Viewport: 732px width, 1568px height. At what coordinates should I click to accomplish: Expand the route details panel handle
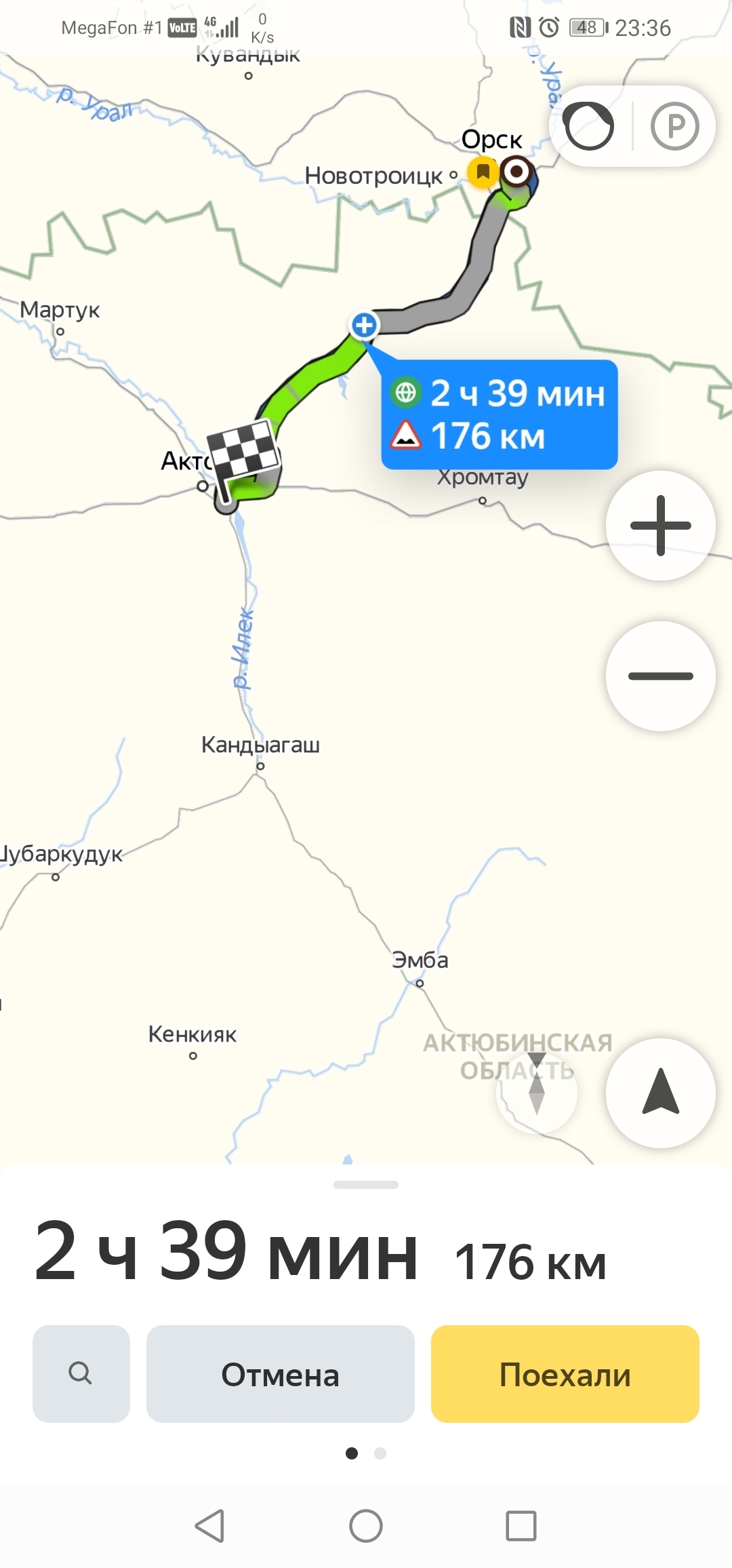pos(366,1185)
